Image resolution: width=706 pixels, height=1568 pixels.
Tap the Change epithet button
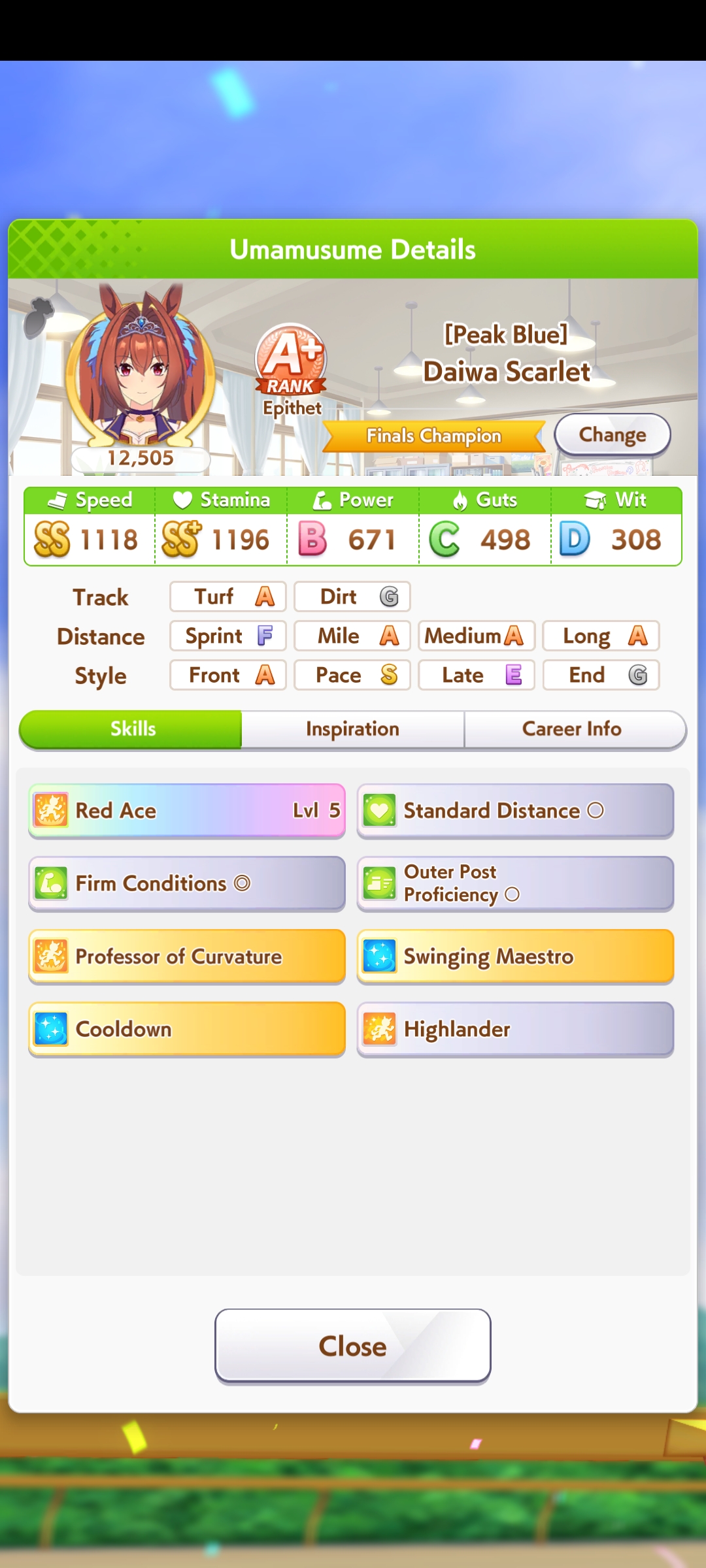(x=612, y=434)
